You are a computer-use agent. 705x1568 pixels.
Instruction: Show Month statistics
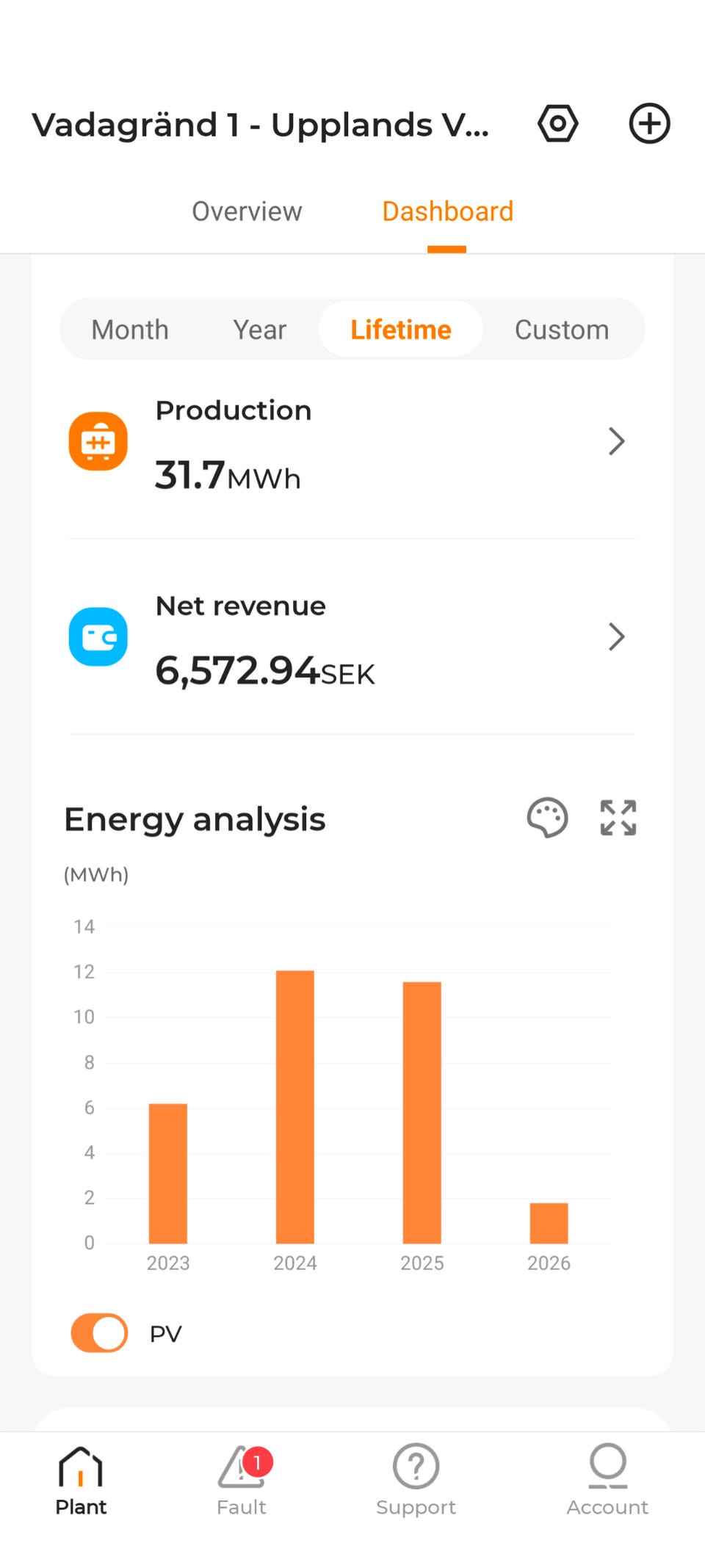tap(130, 330)
